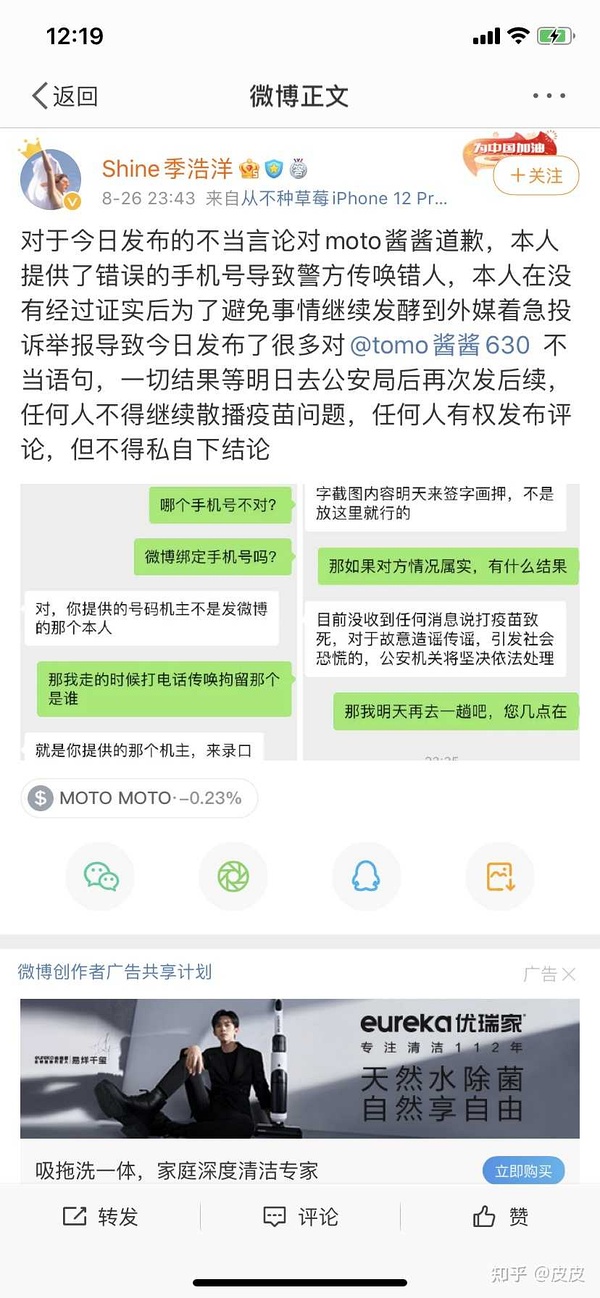
Task: Like the post with 赞
Action: coord(500,1216)
